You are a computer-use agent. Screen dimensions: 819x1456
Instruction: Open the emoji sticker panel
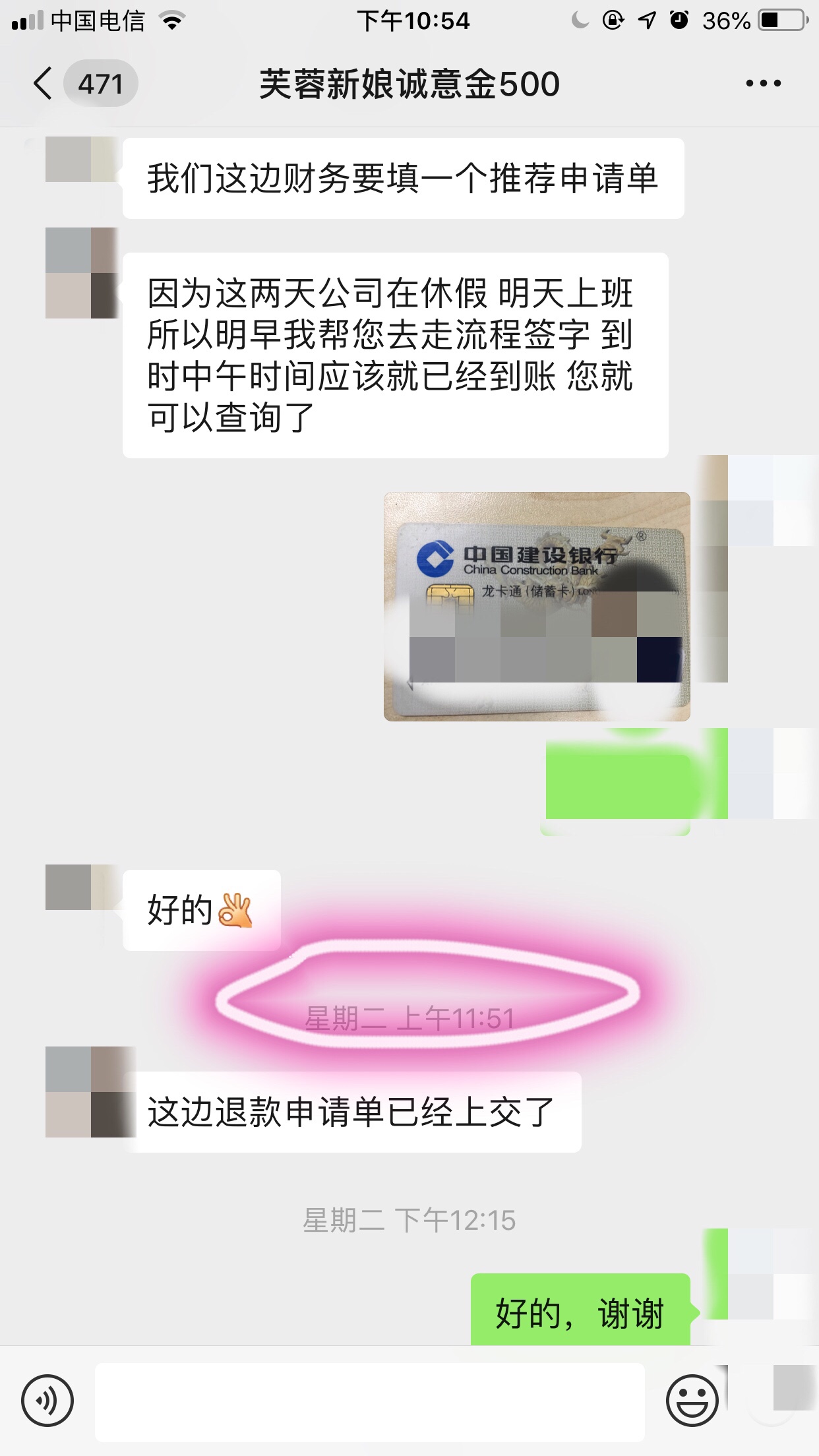coord(692,1400)
